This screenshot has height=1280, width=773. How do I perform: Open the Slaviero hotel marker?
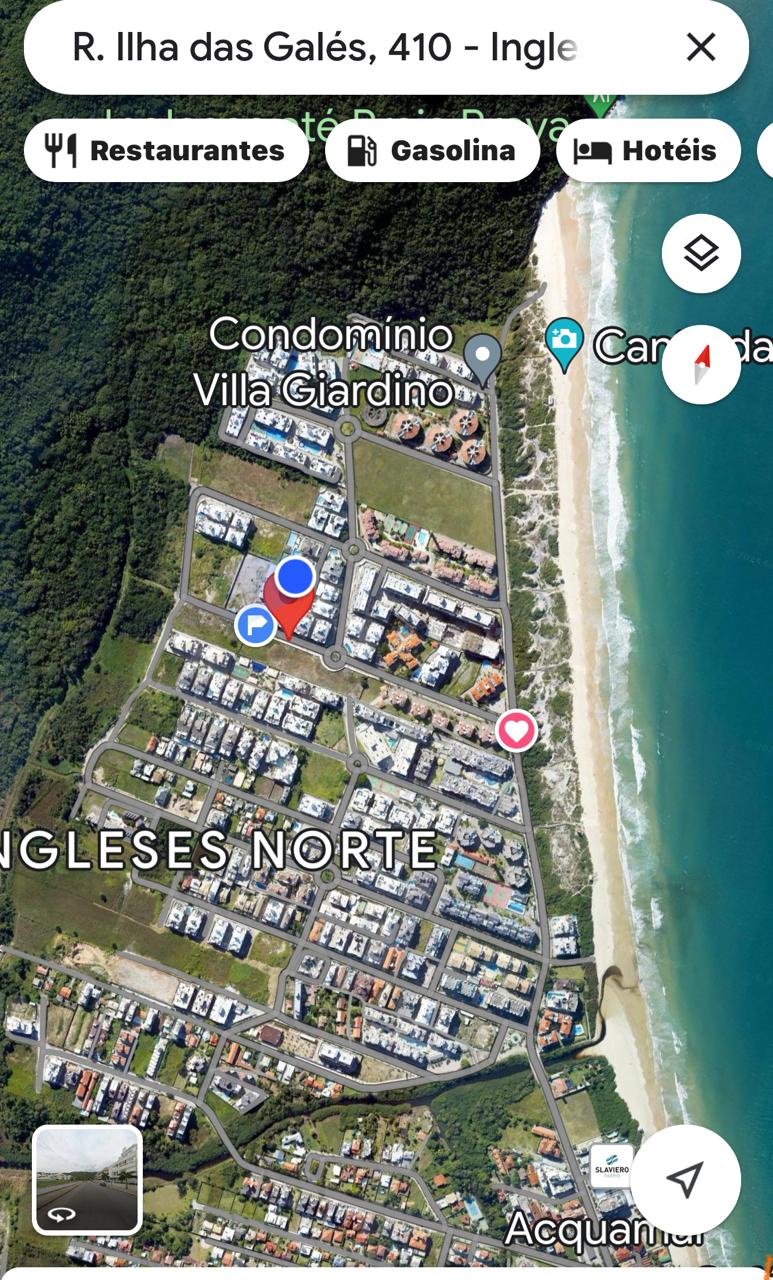[611, 1166]
